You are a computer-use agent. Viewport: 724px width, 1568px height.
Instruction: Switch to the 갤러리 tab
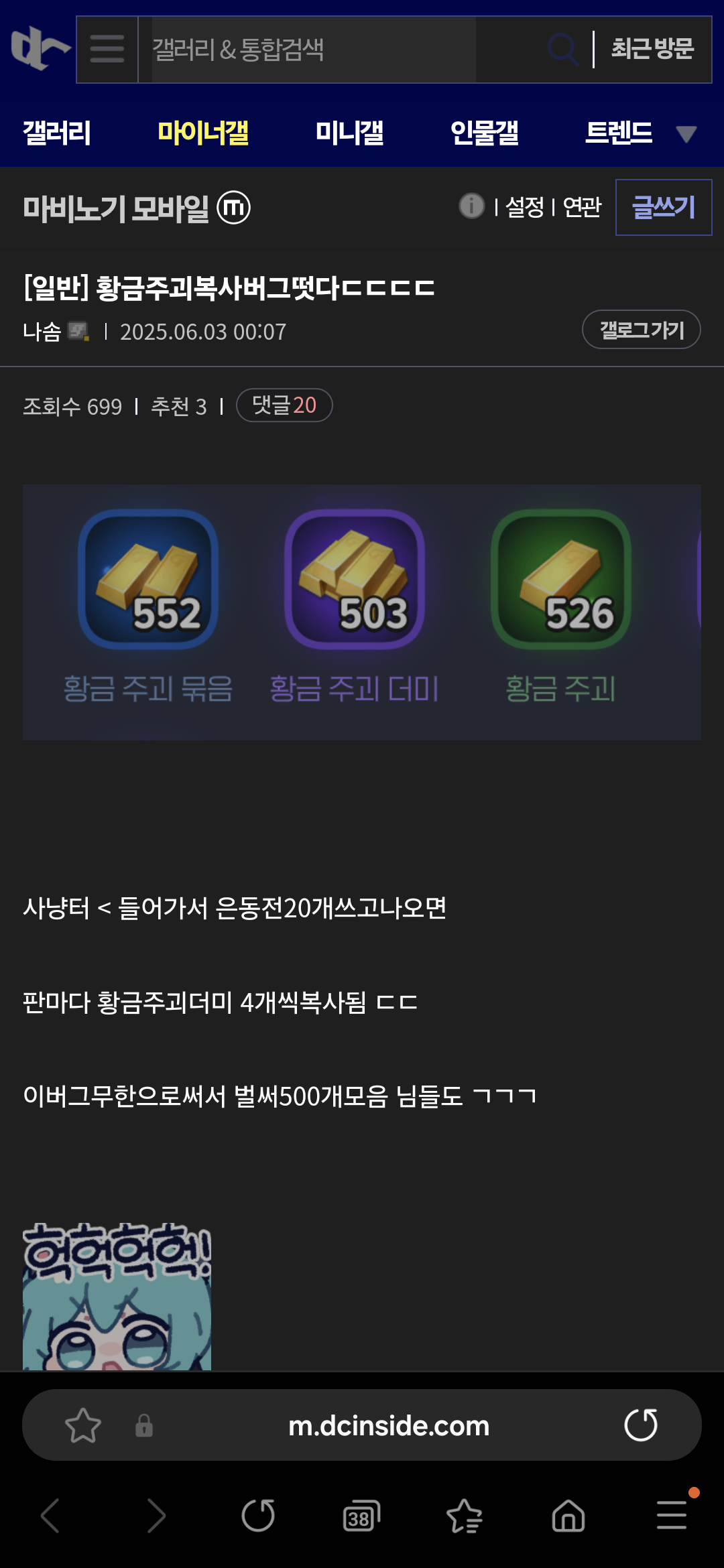coord(57,133)
